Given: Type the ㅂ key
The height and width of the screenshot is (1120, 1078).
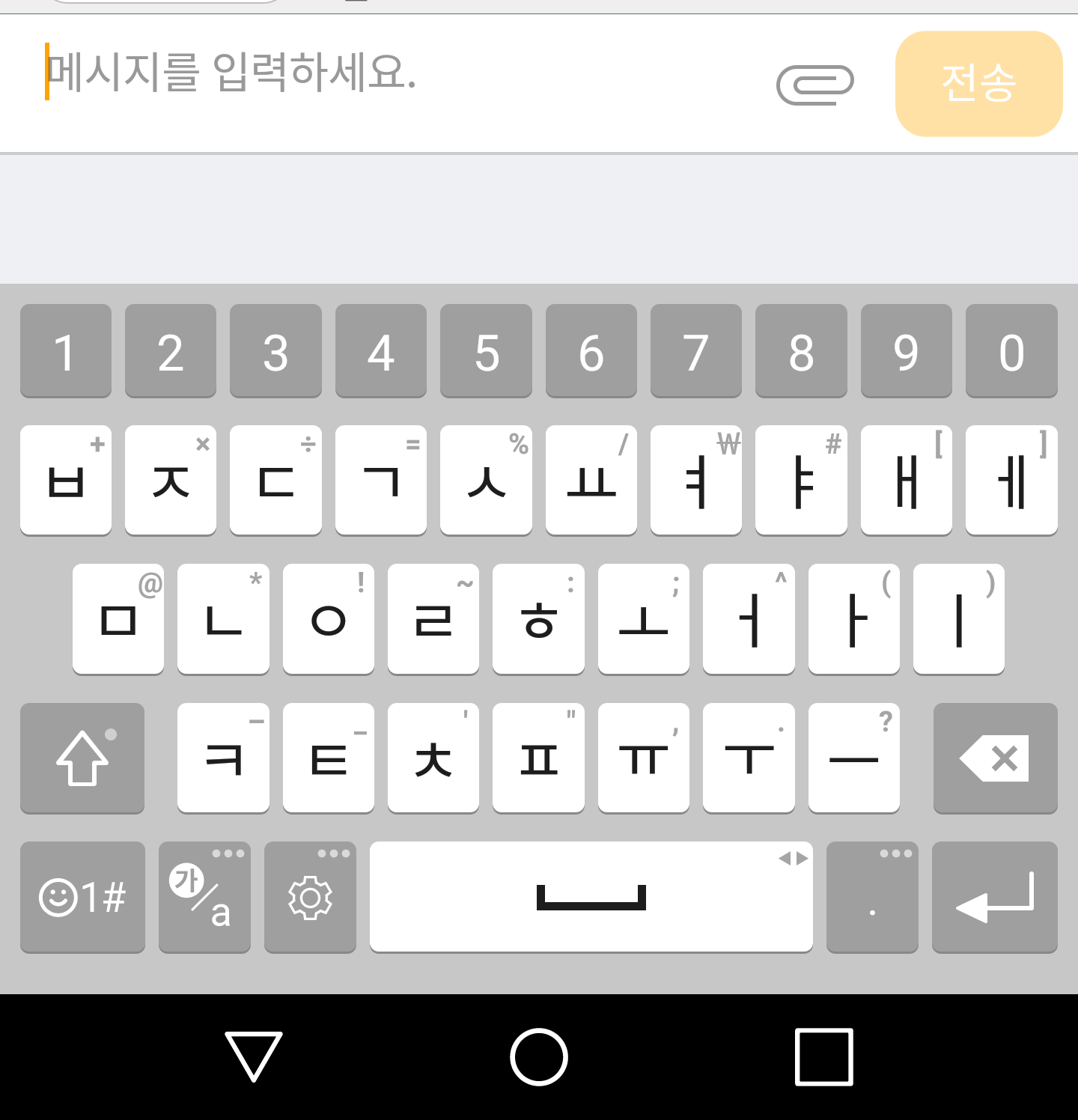Looking at the screenshot, I should [66, 480].
